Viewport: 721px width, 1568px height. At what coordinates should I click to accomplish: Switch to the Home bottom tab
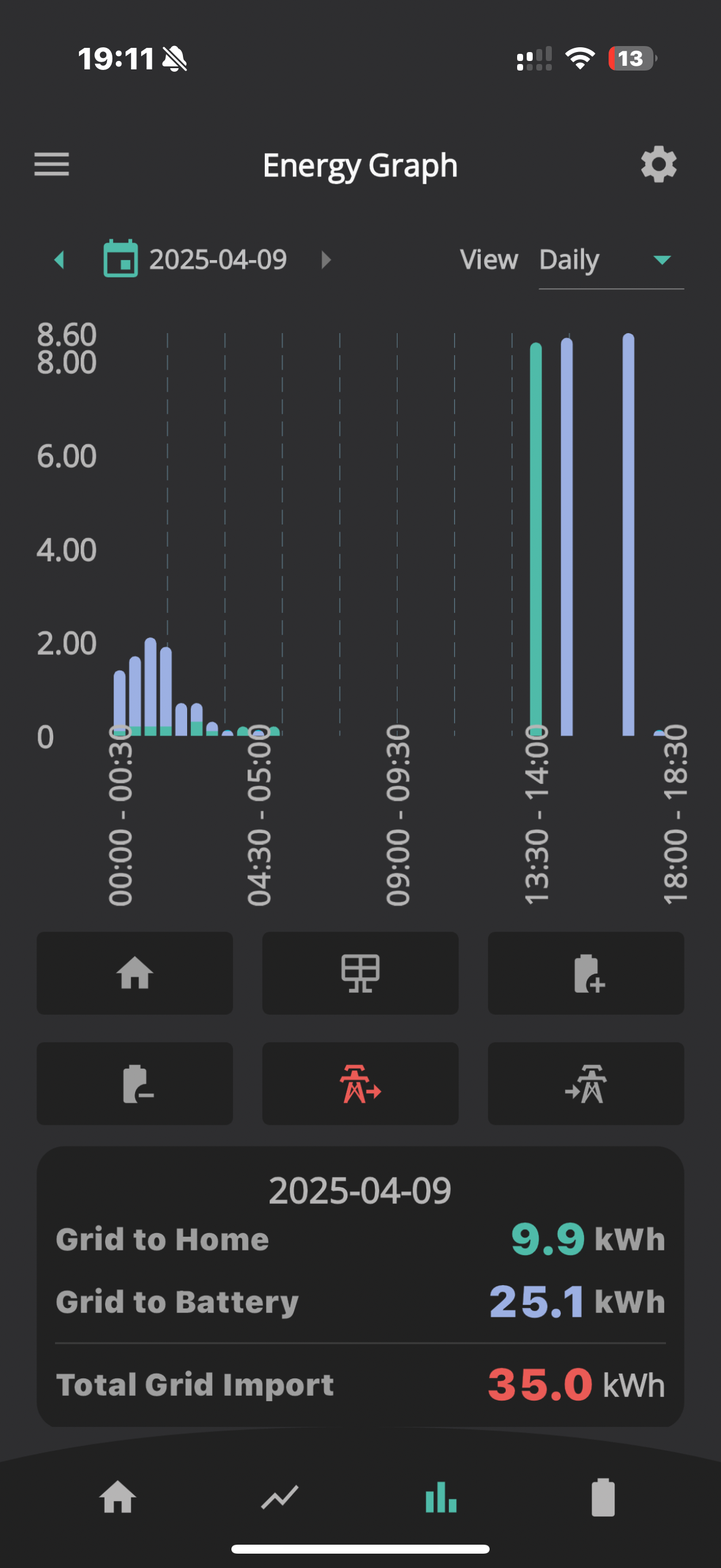[x=117, y=1496]
